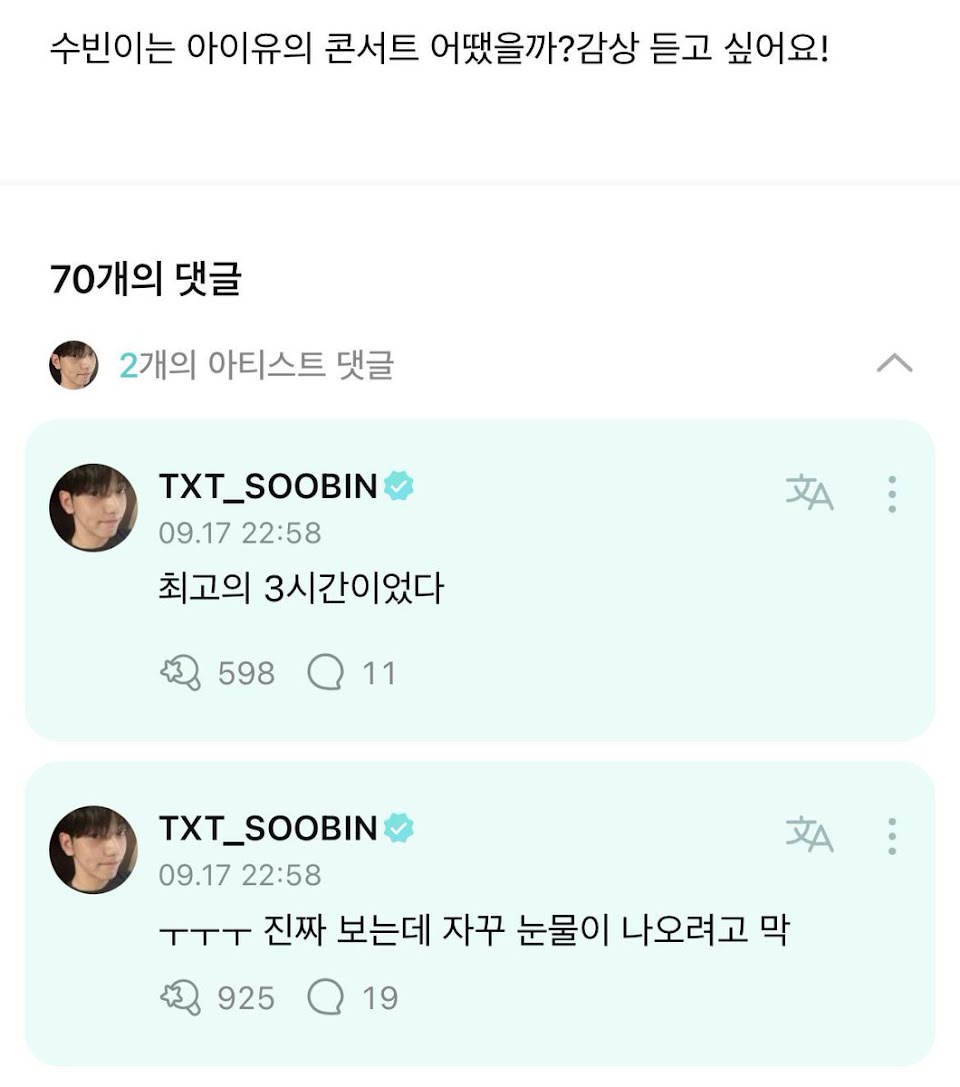View the 11 replies to the comment
This screenshot has height=1087, width=960.
click(x=326, y=673)
